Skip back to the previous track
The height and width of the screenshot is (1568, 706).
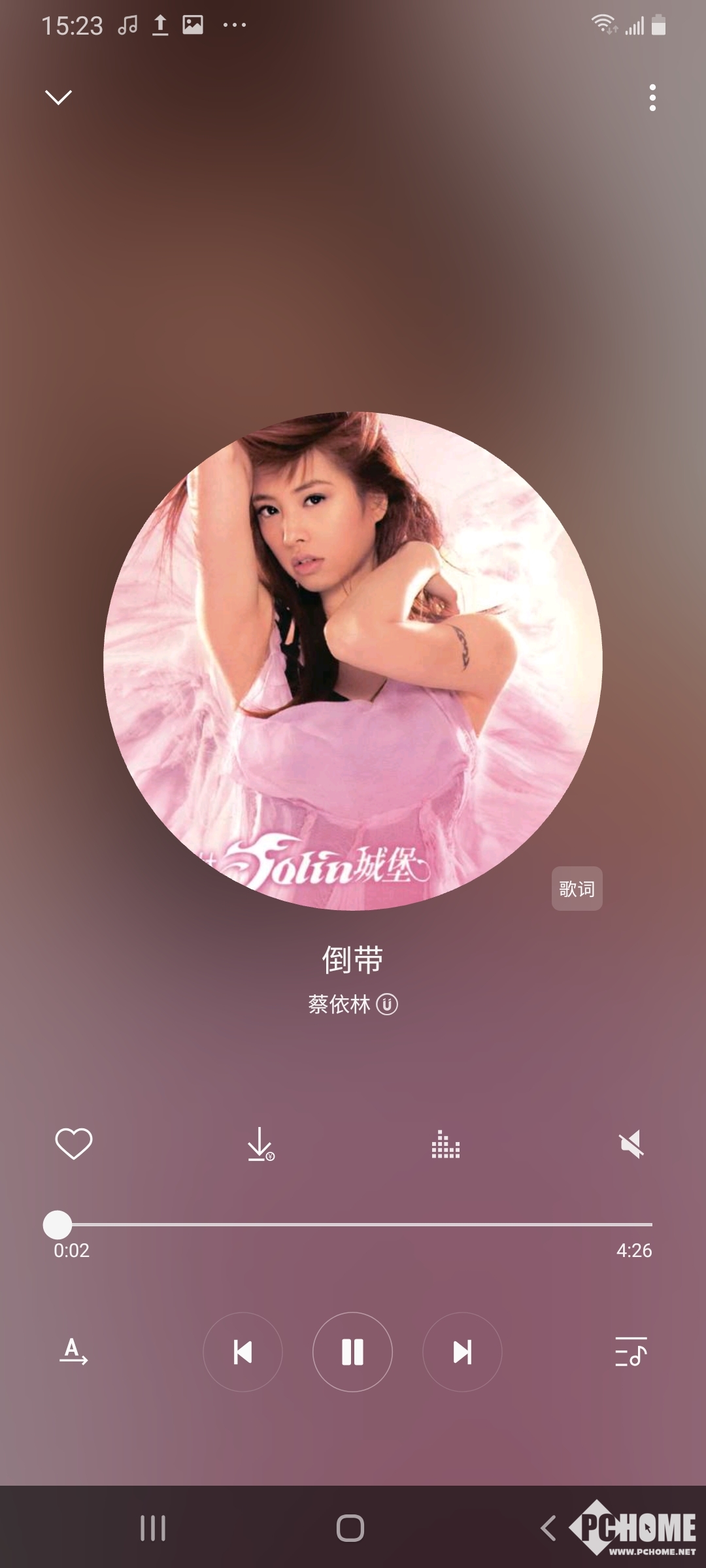[243, 1352]
